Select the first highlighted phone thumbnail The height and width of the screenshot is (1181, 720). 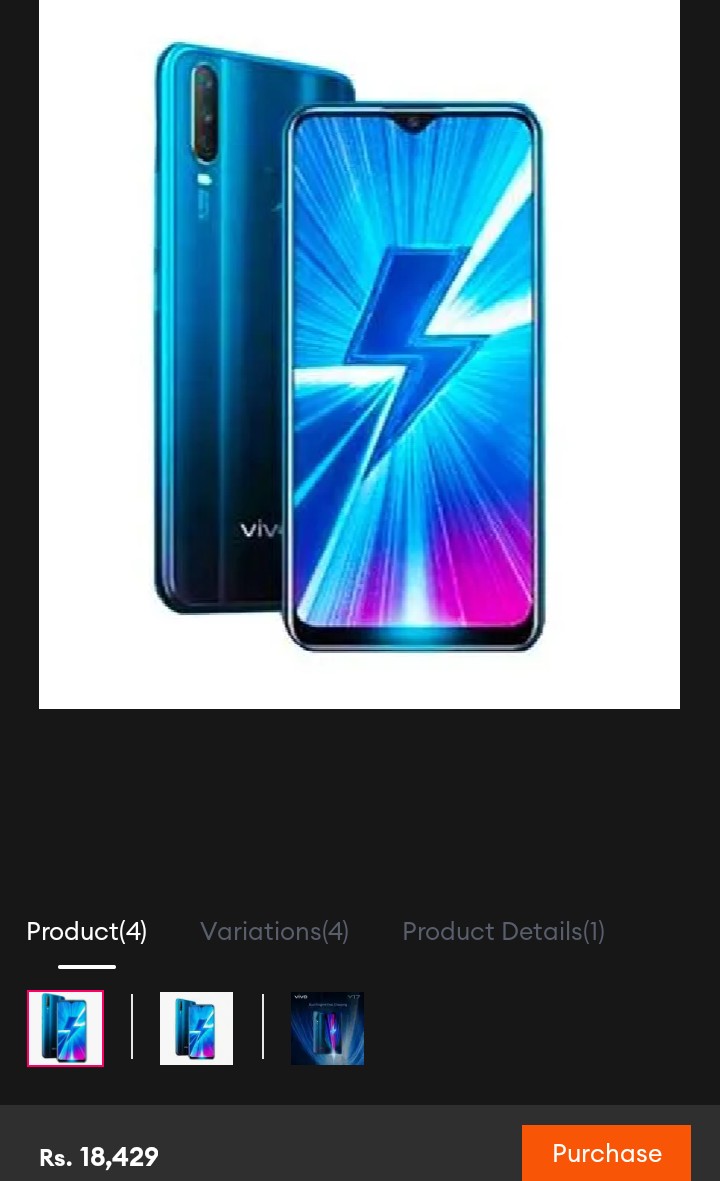click(x=66, y=1028)
